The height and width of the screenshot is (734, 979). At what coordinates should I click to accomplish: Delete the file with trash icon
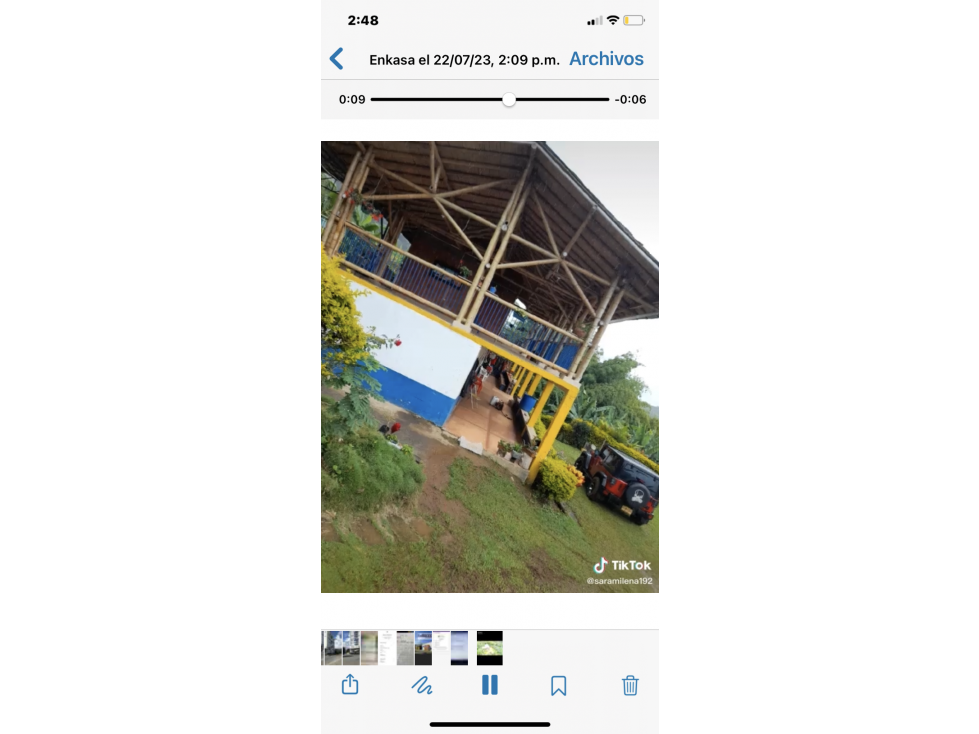[x=630, y=685]
